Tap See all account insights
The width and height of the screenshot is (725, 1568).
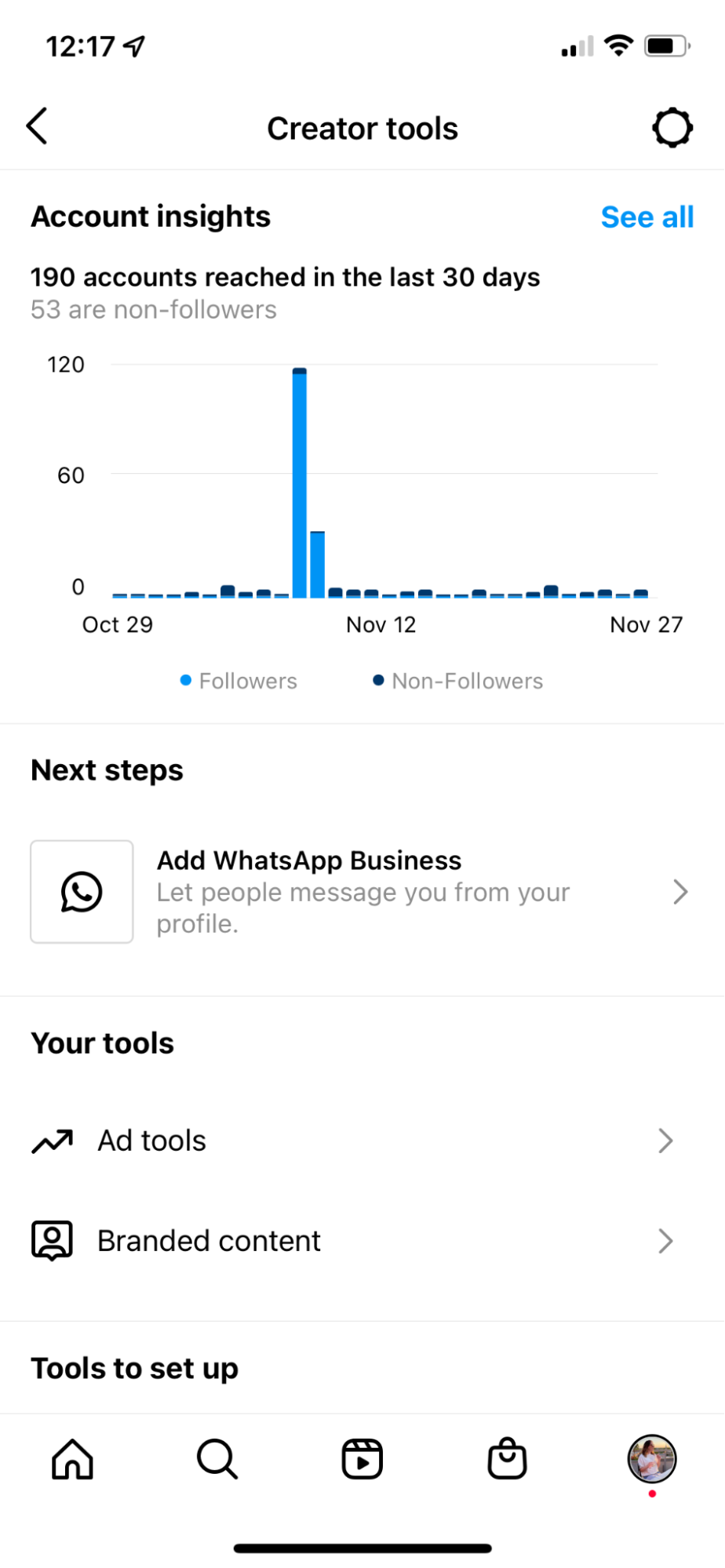pos(647,217)
